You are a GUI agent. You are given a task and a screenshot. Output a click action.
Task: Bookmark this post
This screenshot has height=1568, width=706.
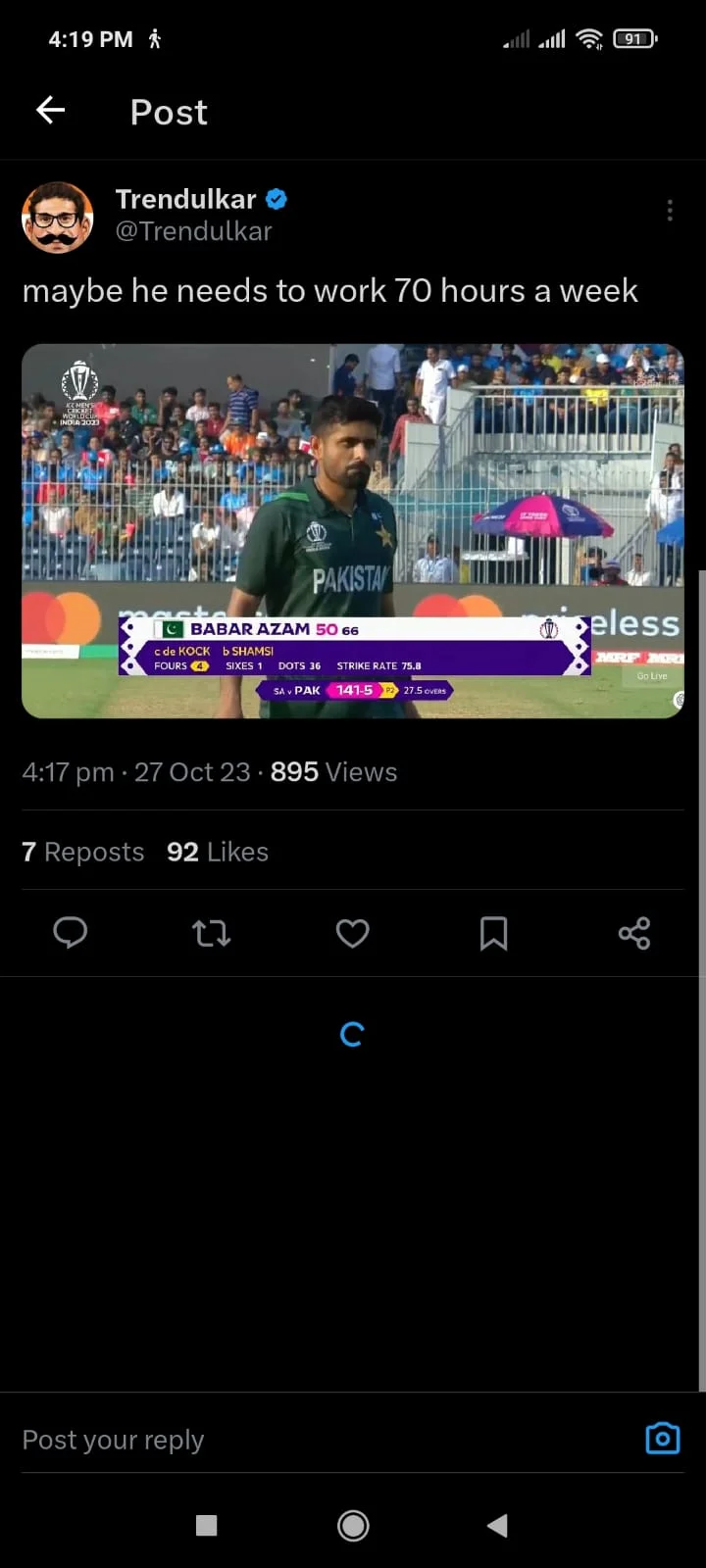point(493,933)
